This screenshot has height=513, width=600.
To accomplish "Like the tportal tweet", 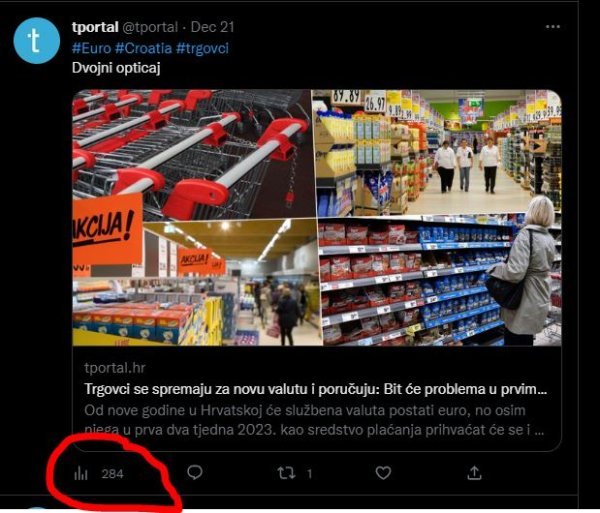I will 382,473.
